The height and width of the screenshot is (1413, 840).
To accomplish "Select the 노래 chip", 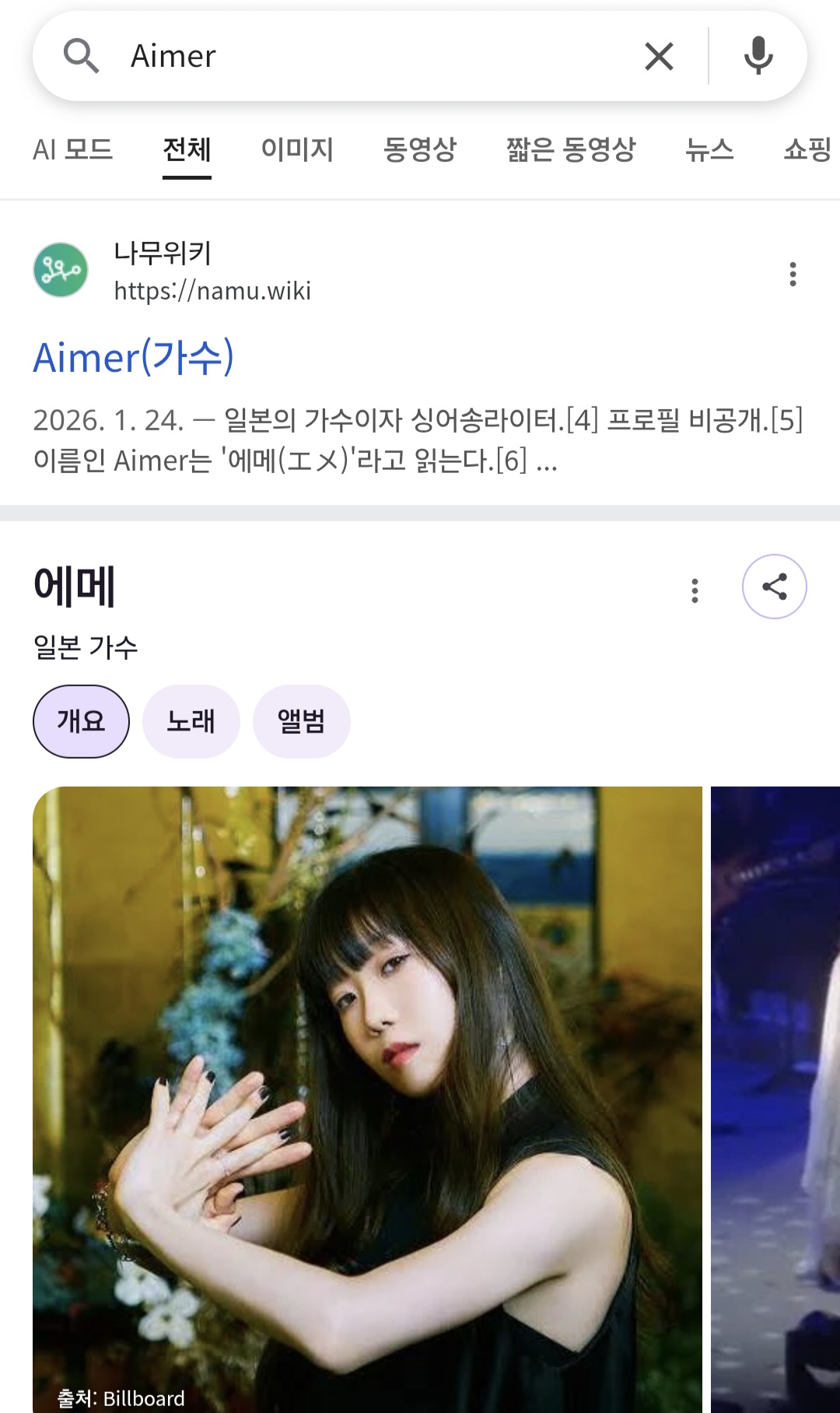I will tap(191, 721).
